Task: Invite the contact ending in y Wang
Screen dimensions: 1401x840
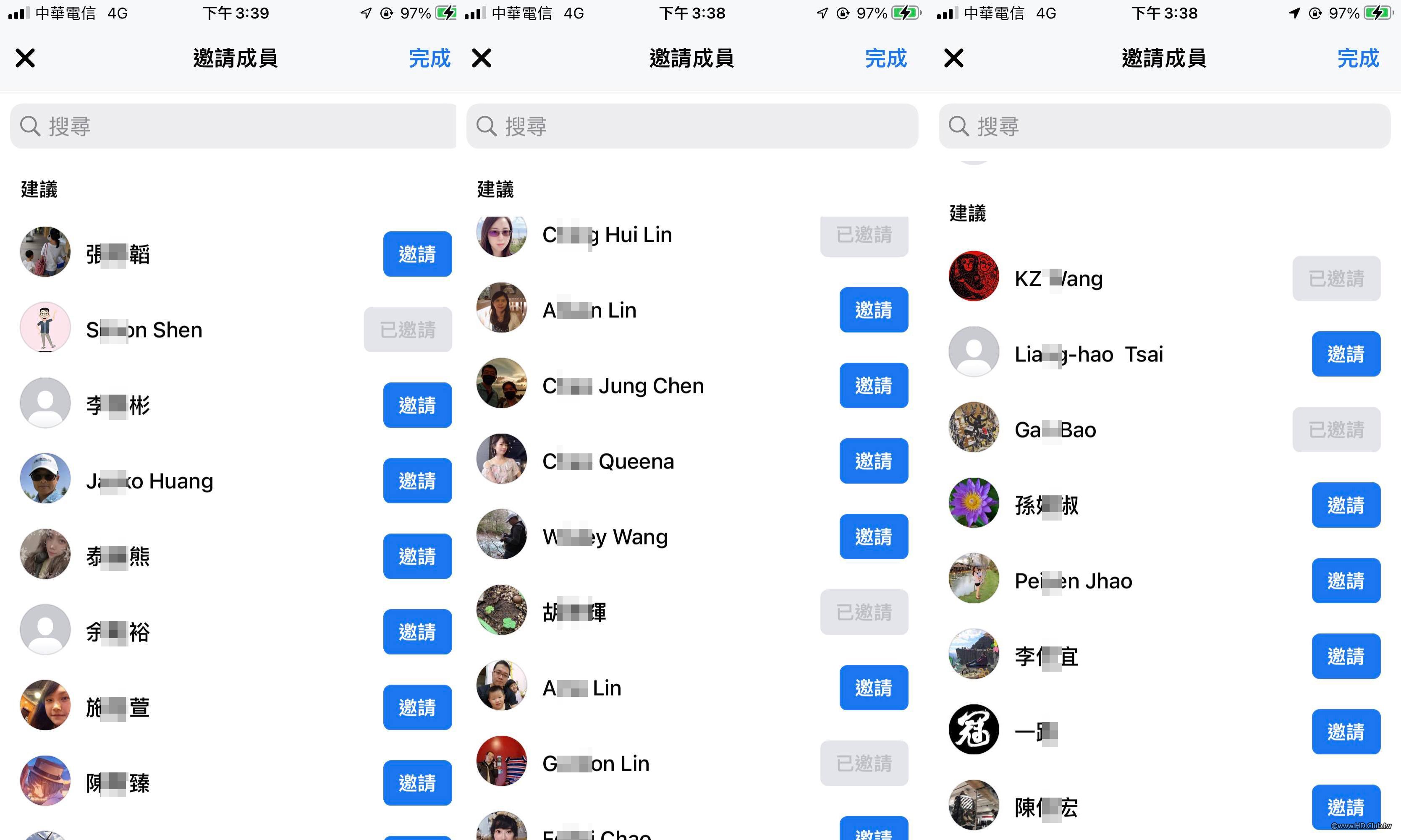Action: click(873, 536)
